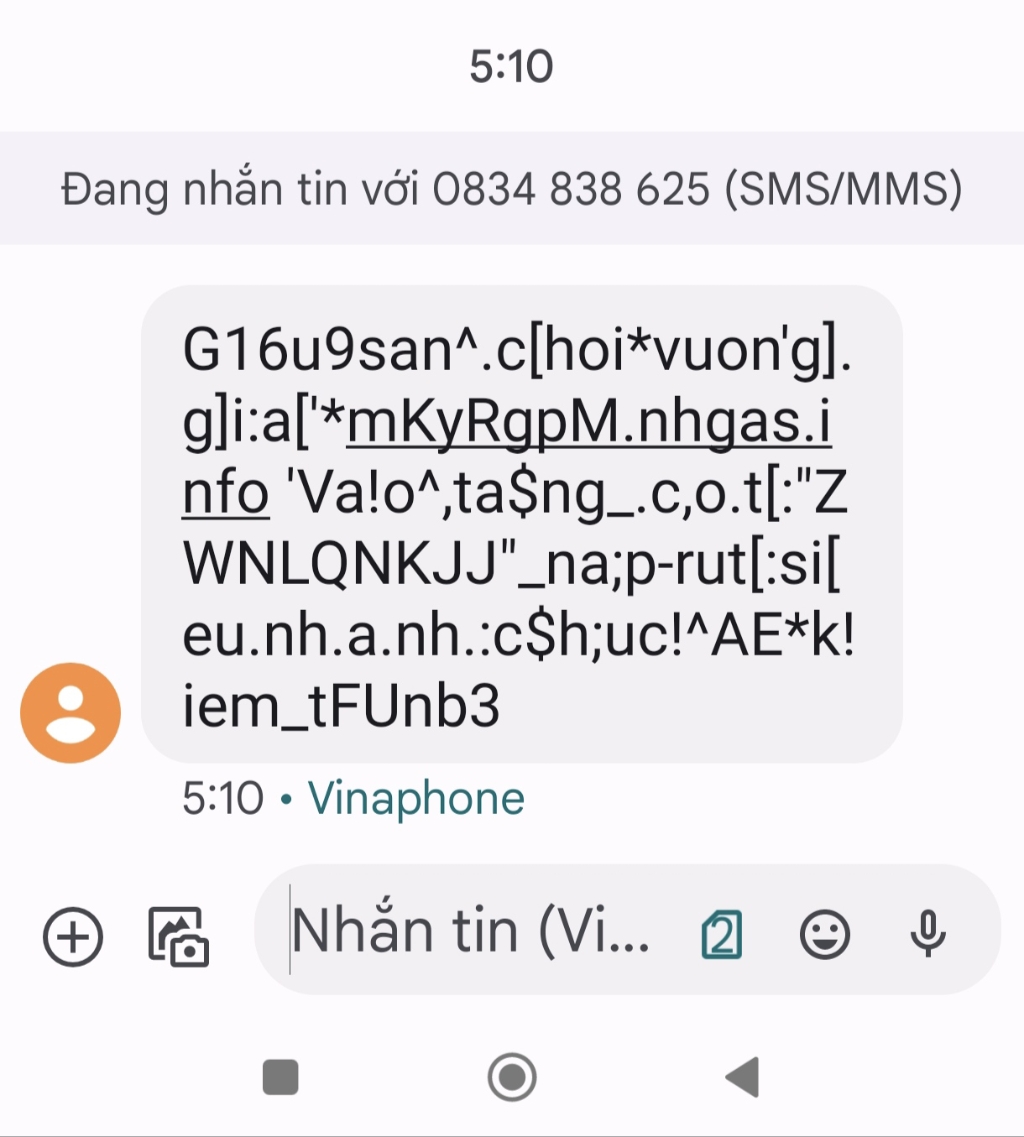Open the plus attachment menu
The width and height of the screenshot is (1024, 1137).
[x=73, y=936]
